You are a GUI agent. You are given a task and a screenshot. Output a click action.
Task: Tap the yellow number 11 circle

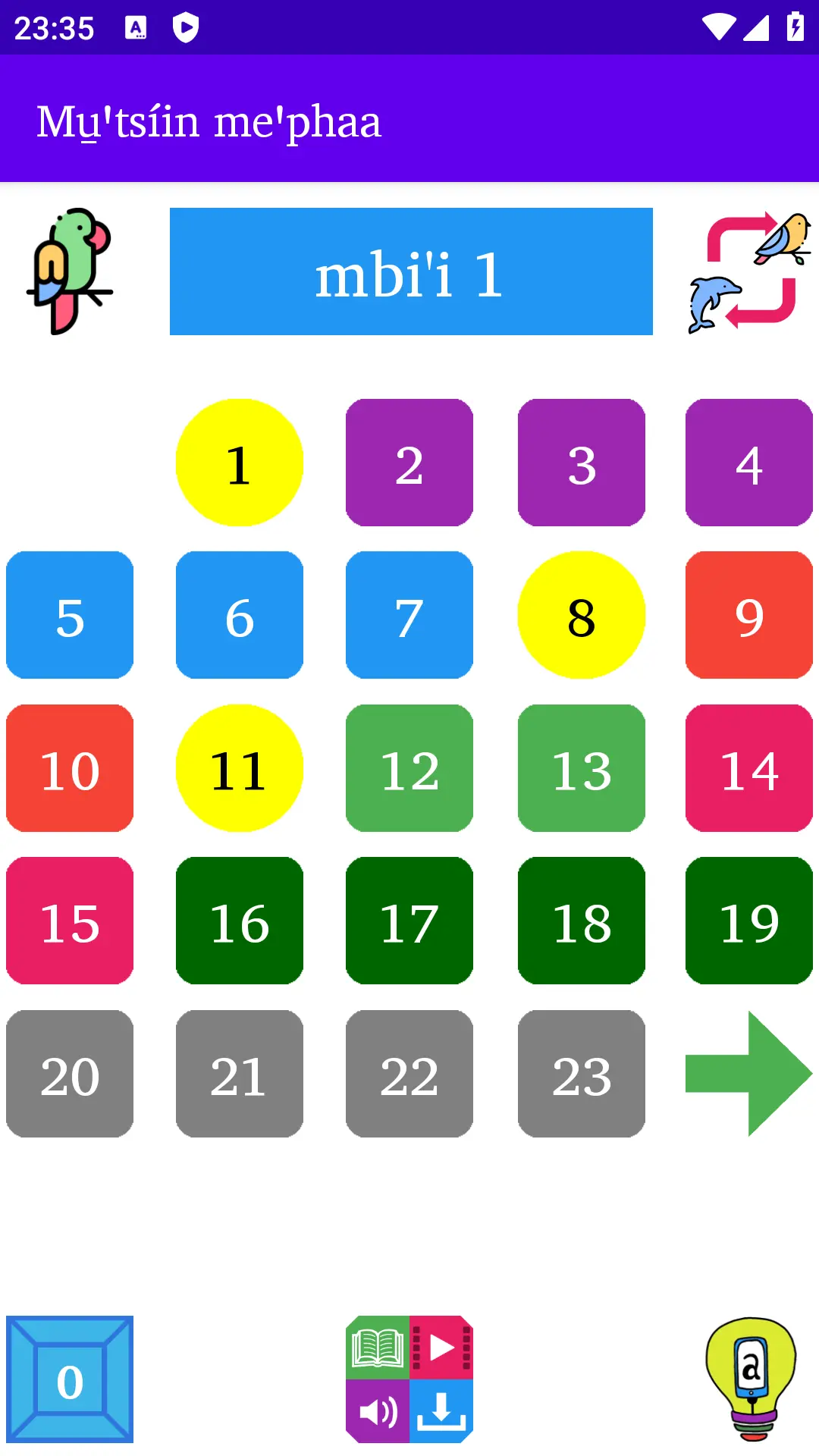pos(240,768)
